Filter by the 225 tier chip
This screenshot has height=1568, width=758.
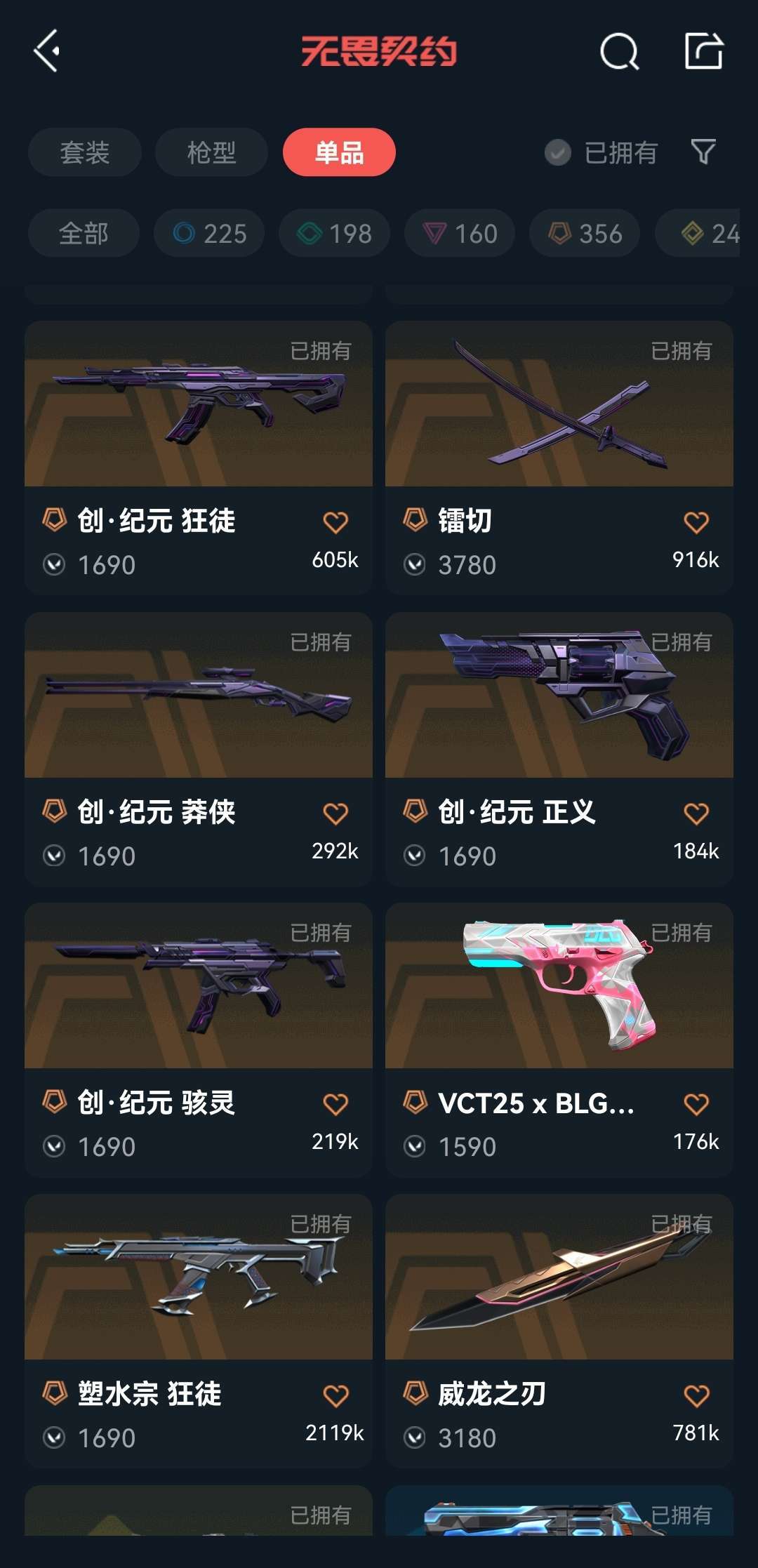point(209,233)
